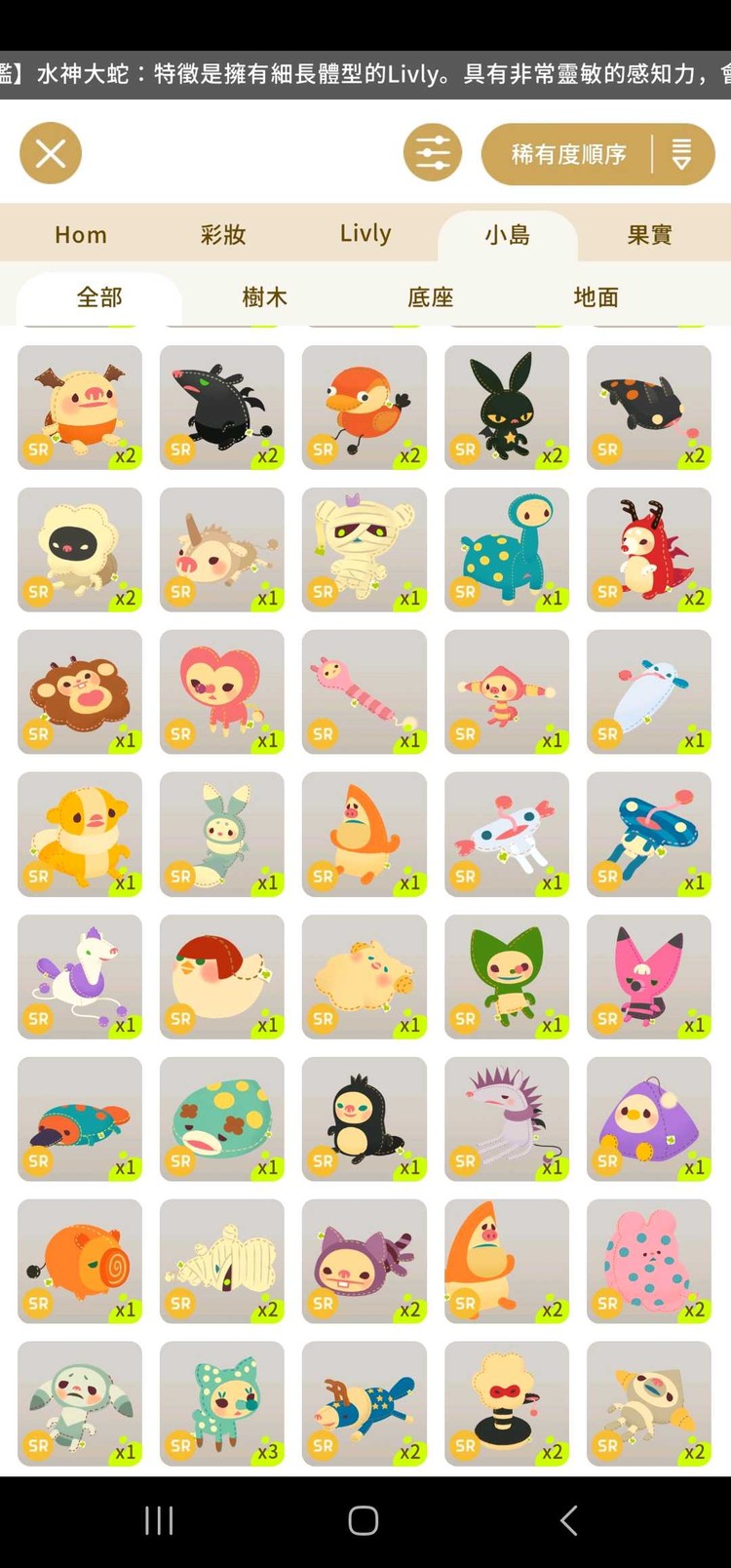Open the black penguin plush item
Screen dimensions: 731x1568
click(x=365, y=1119)
